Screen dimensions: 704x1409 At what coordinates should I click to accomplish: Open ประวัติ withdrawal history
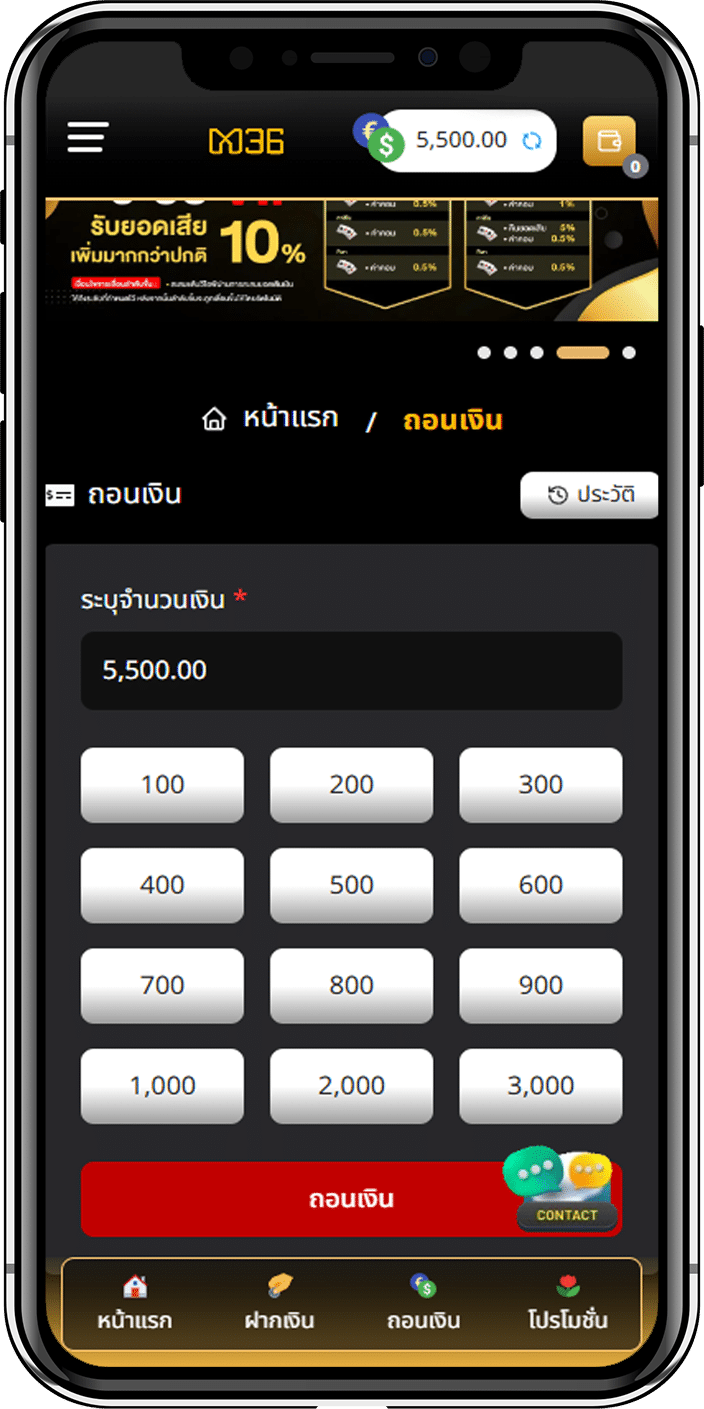(589, 495)
